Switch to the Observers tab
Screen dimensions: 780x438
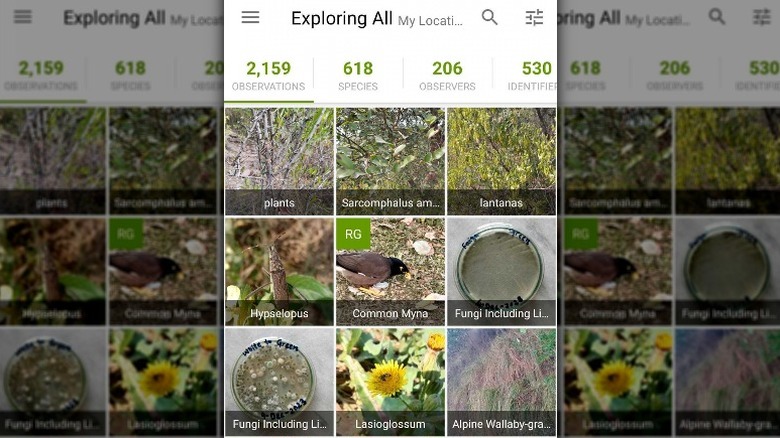click(447, 75)
